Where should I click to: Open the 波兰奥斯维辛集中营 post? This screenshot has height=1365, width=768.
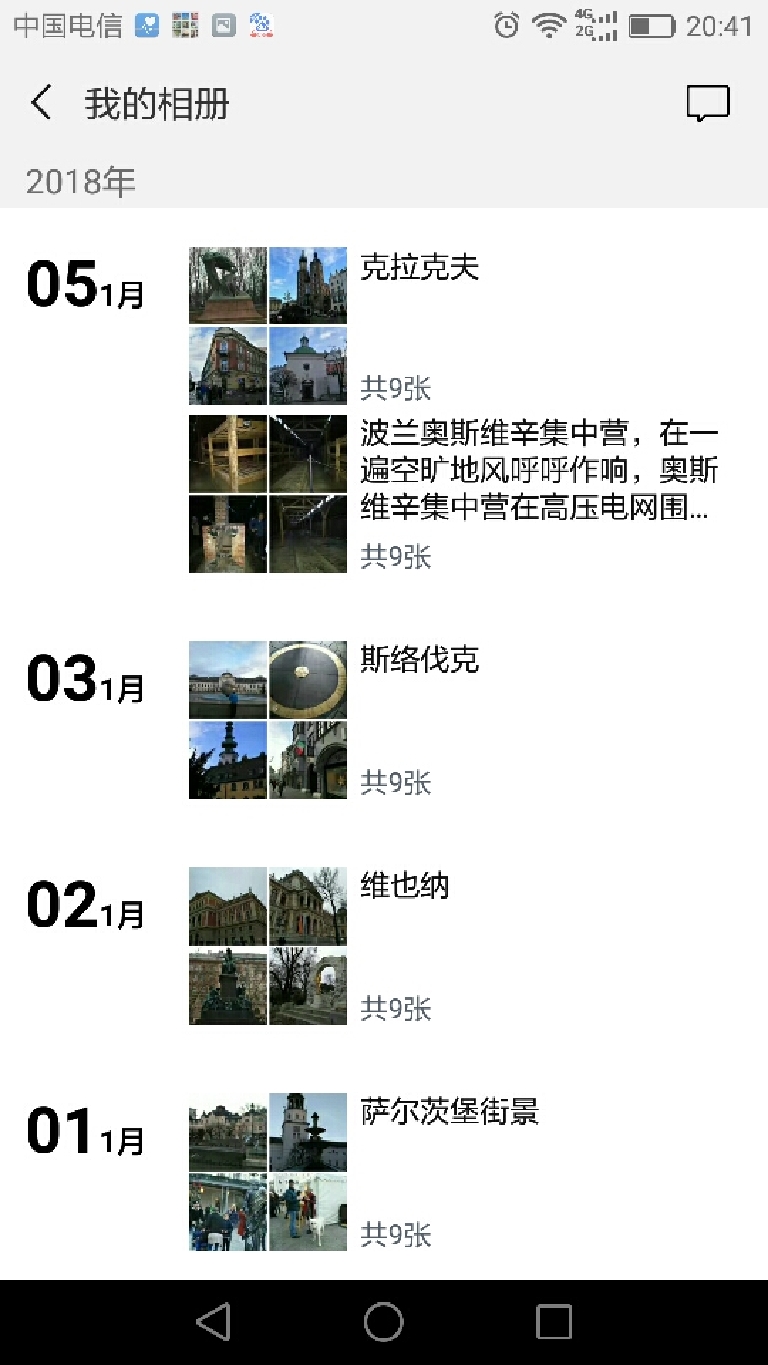click(x=538, y=472)
